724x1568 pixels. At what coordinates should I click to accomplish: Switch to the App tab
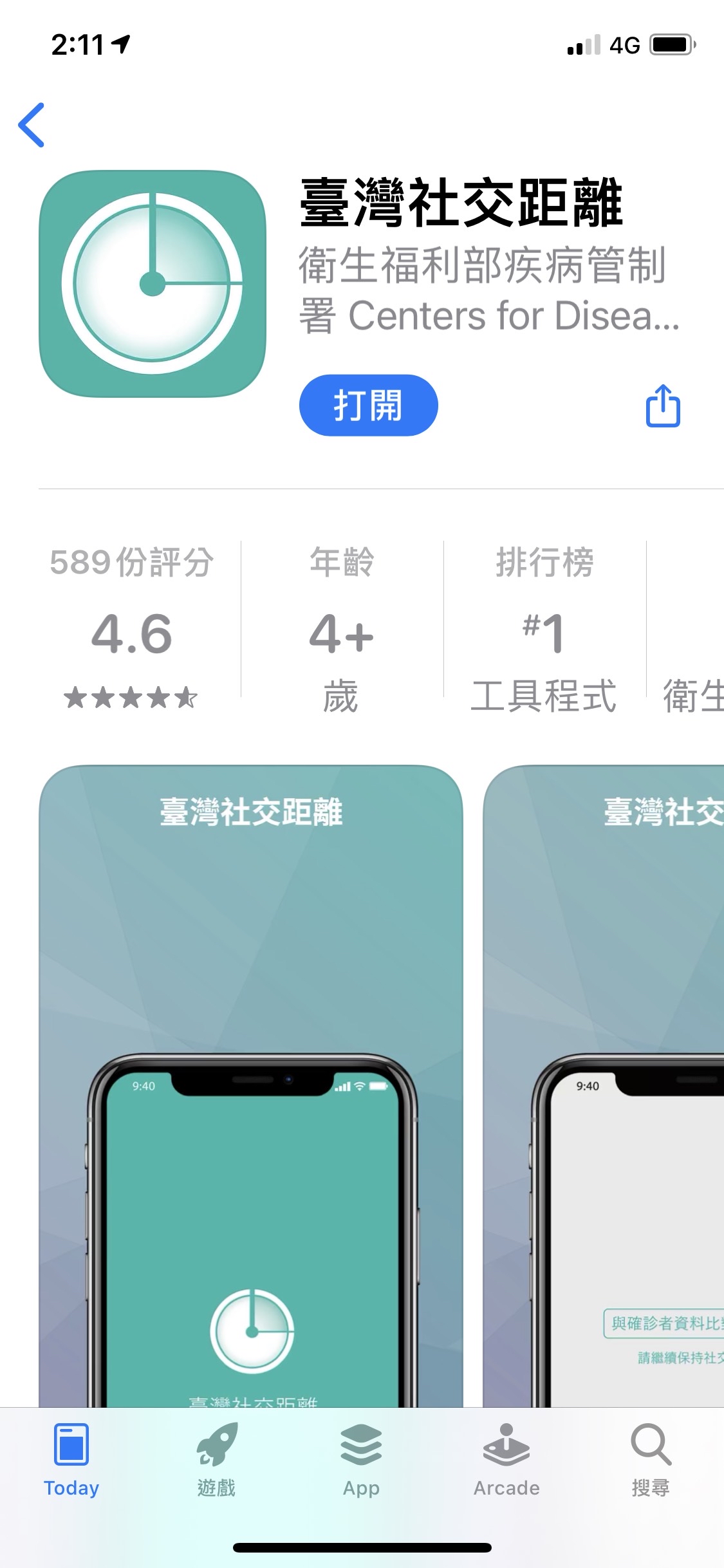click(x=361, y=1460)
